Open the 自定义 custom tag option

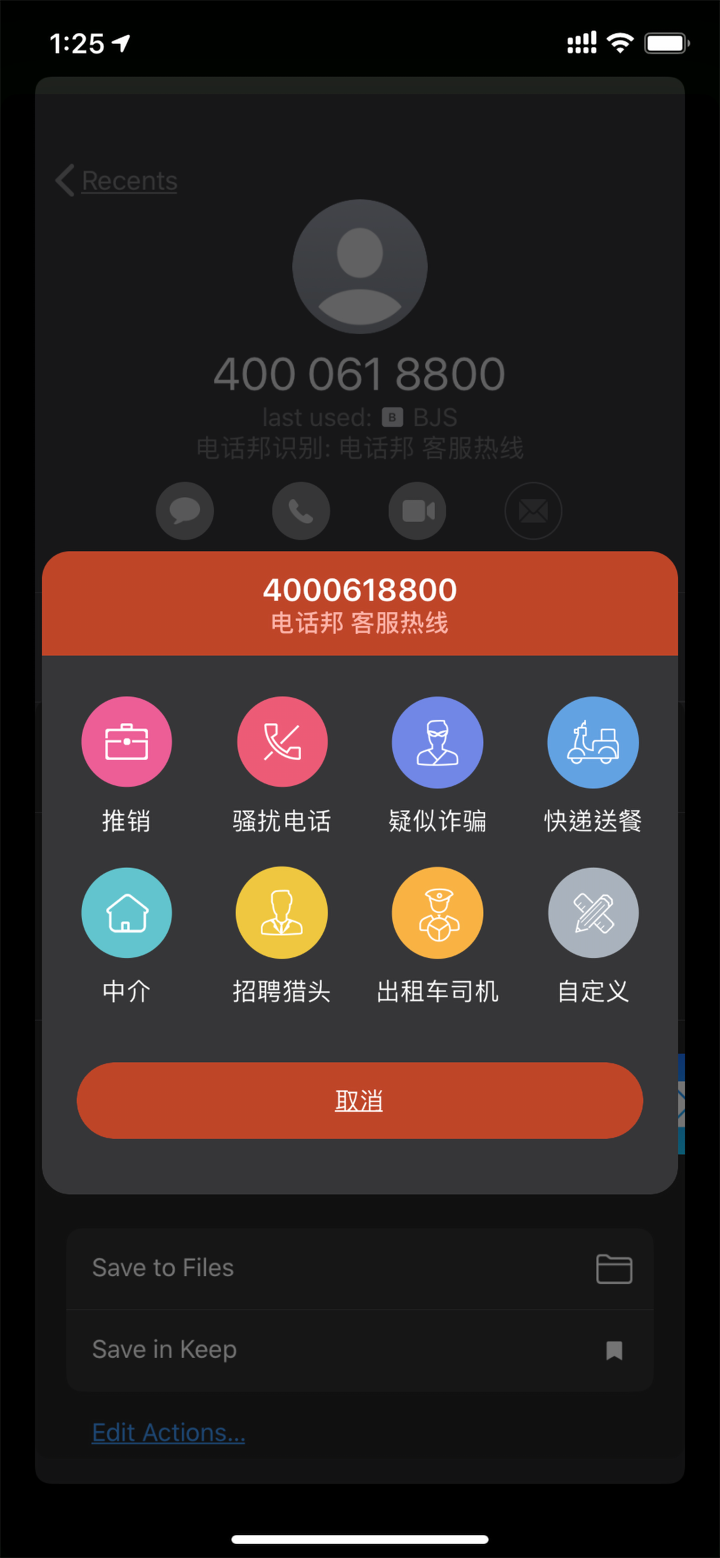pos(593,912)
